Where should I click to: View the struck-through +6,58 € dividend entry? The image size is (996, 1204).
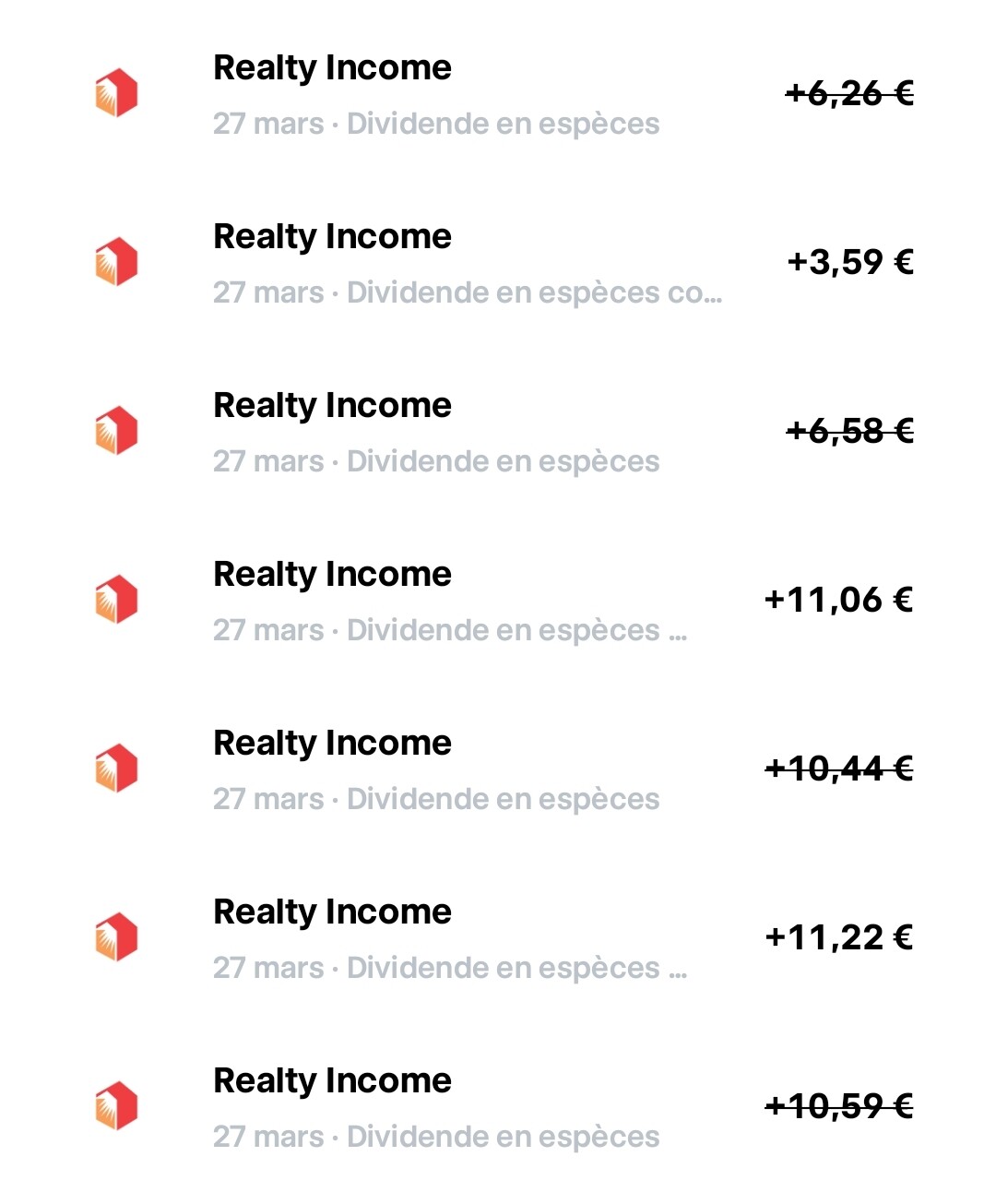point(498,431)
